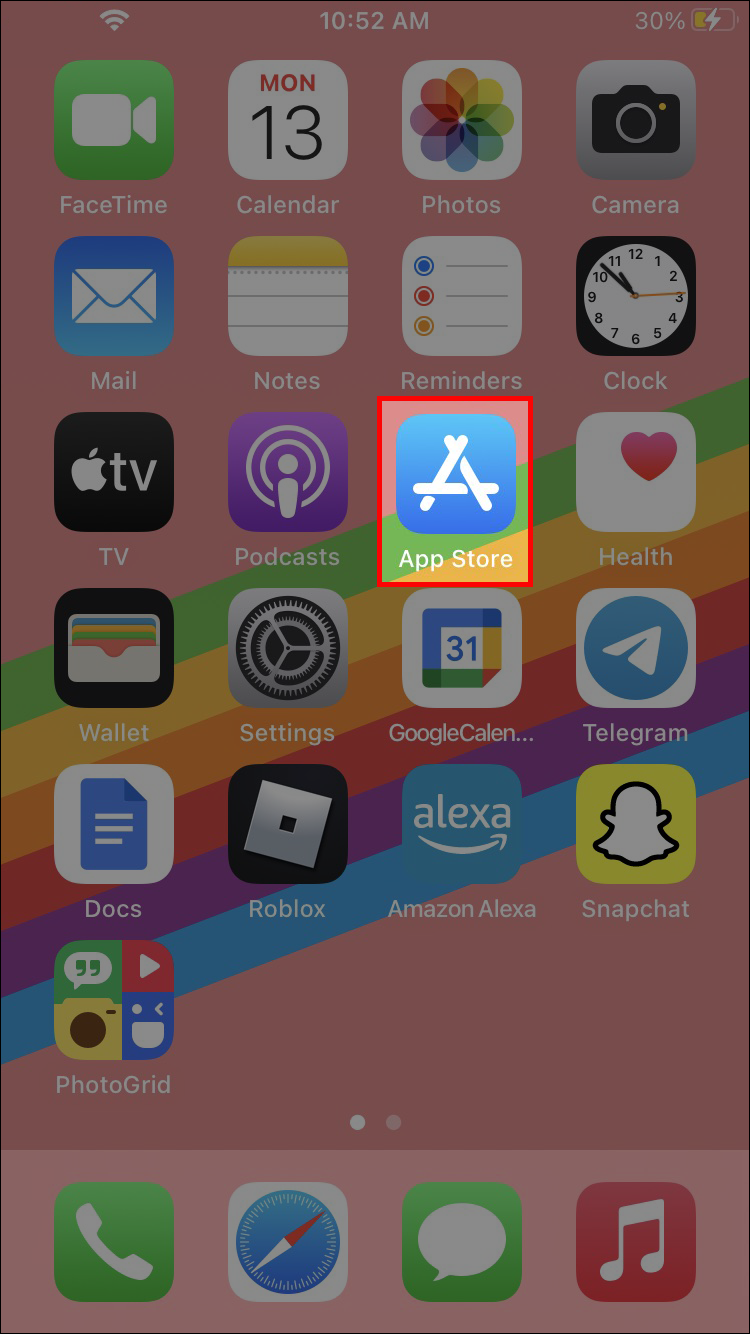Open the Calendar app
This screenshot has height=1334, width=750.
[x=288, y=121]
